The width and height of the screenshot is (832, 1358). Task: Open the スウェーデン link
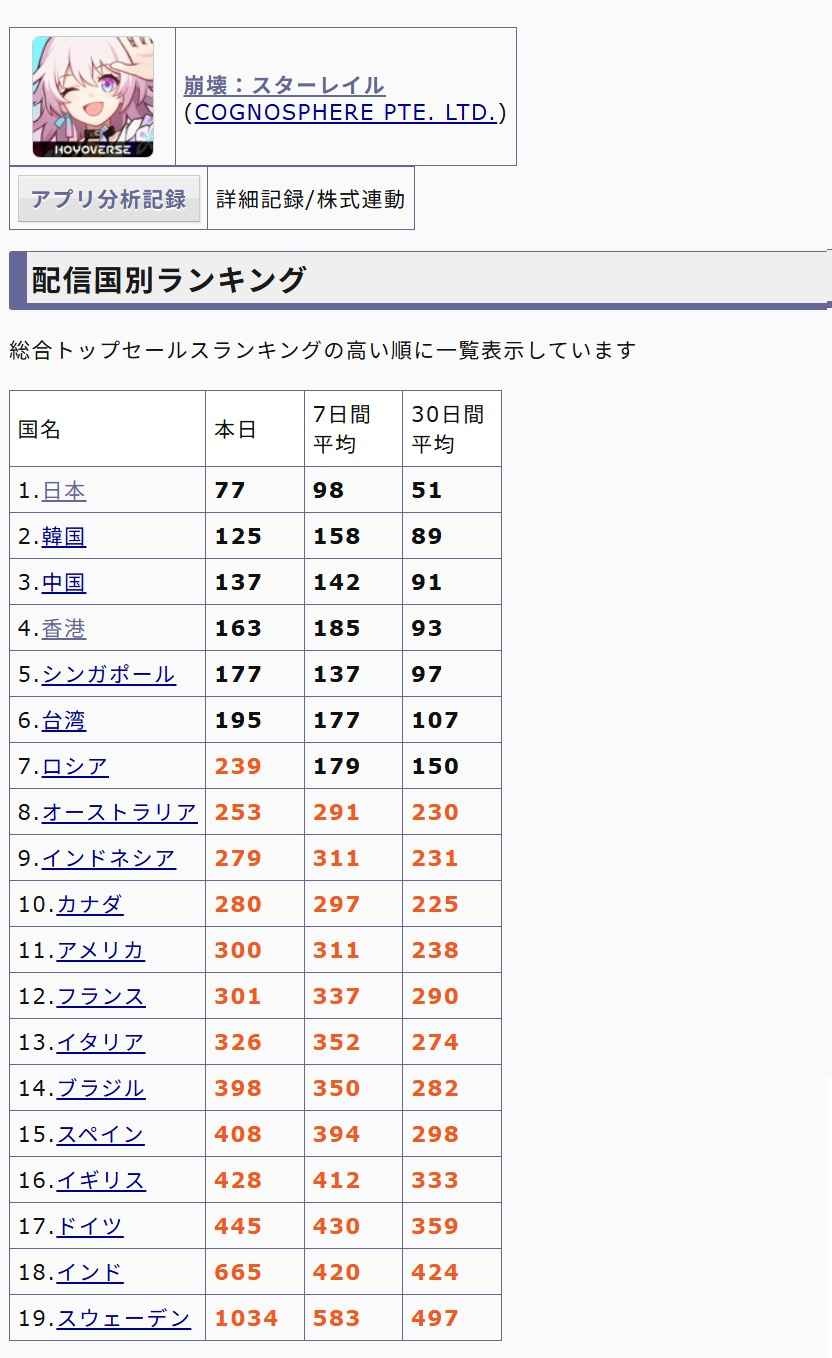tap(123, 1319)
